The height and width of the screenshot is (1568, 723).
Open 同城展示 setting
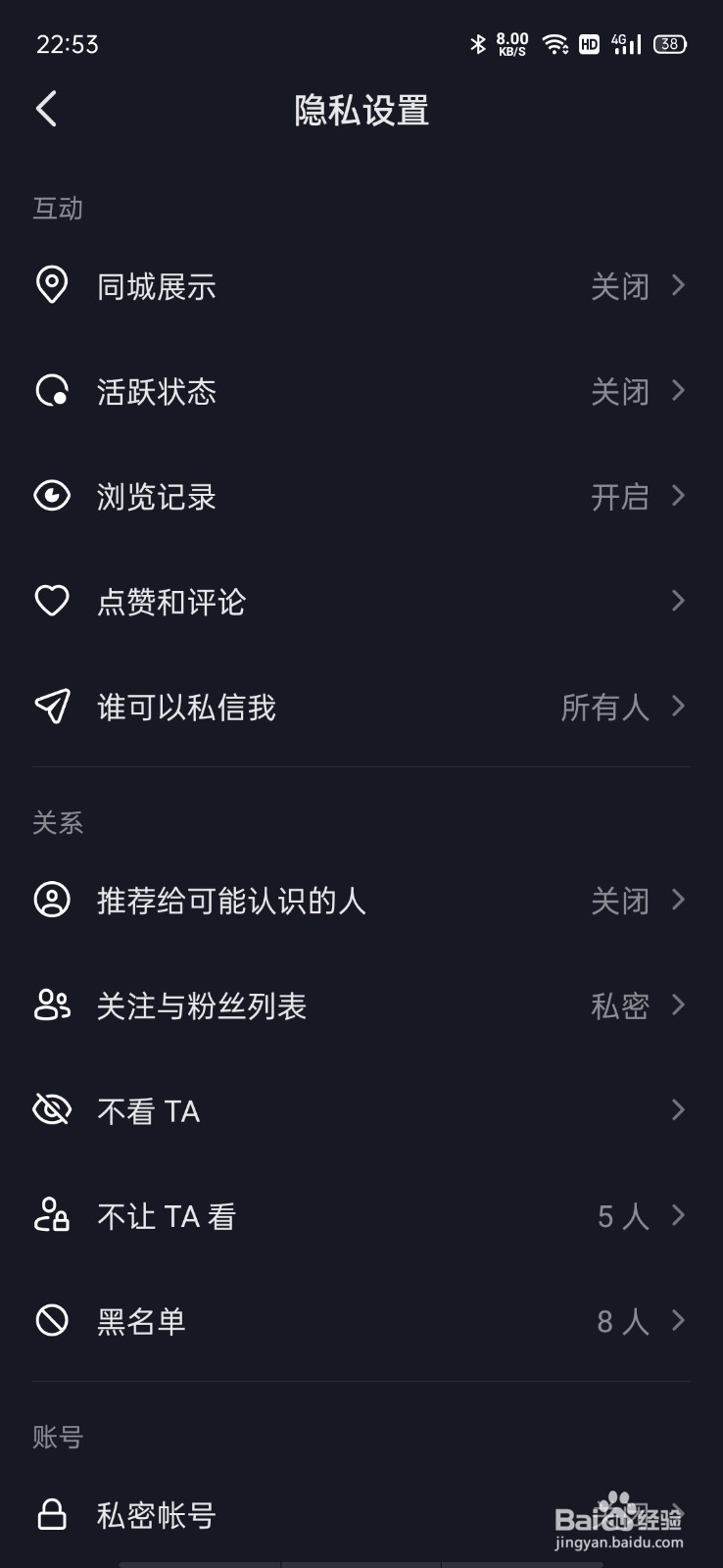(x=361, y=286)
